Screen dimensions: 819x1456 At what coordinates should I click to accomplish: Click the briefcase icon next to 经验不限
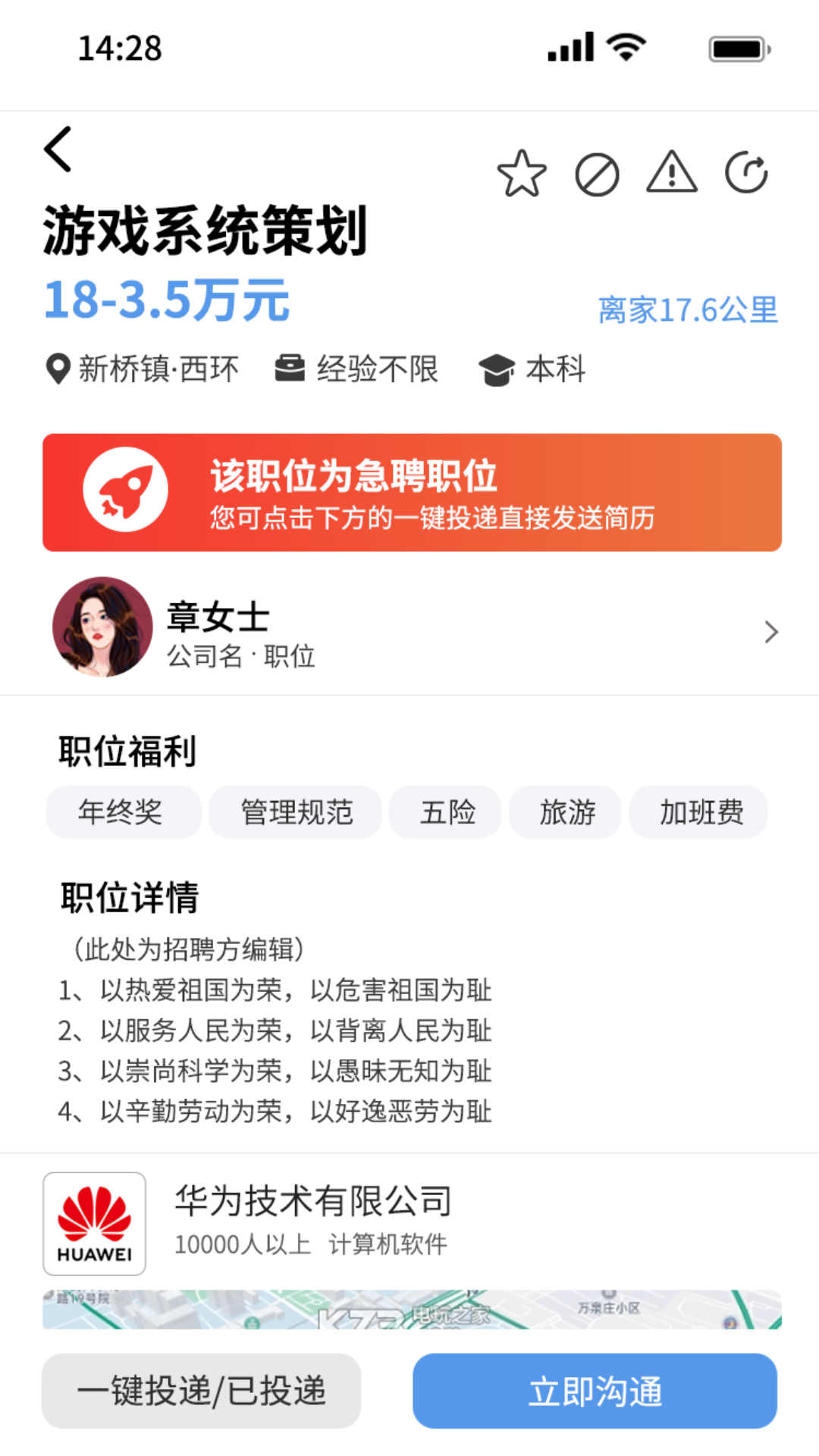[290, 369]
